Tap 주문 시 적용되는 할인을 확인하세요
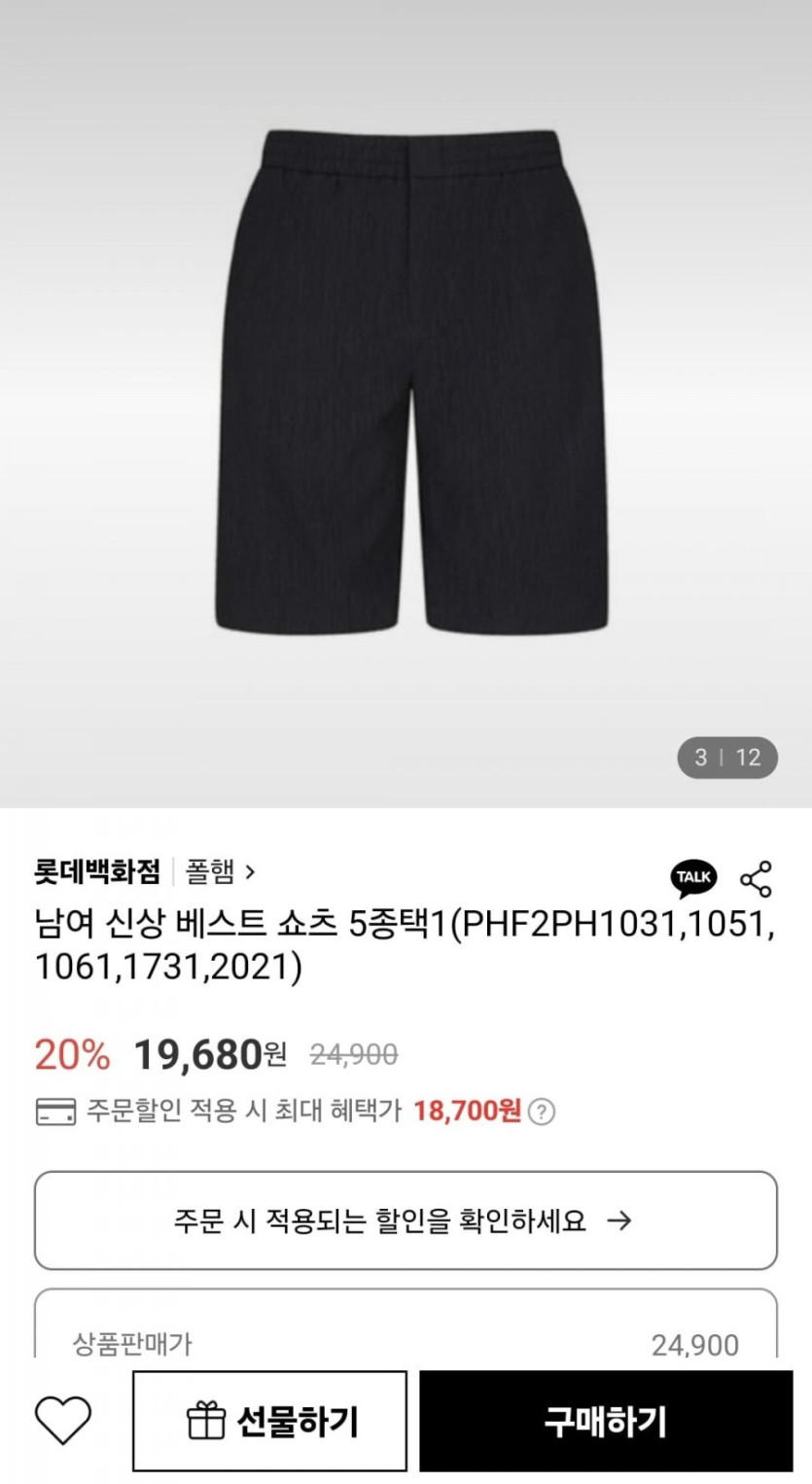This screenshot has width=812, height=1484. click(x=406, y=1220)
